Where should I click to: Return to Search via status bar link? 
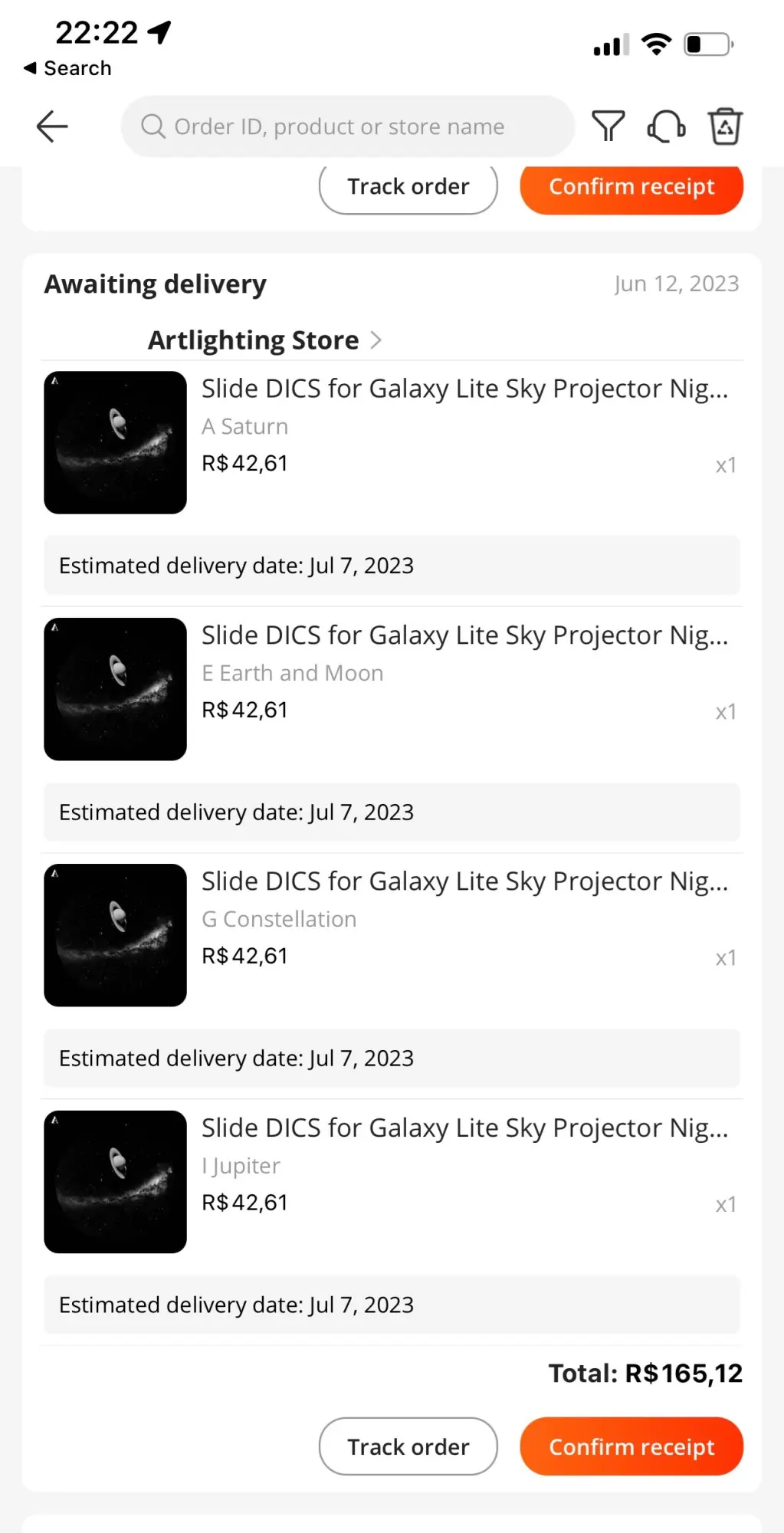coord(67,68)
